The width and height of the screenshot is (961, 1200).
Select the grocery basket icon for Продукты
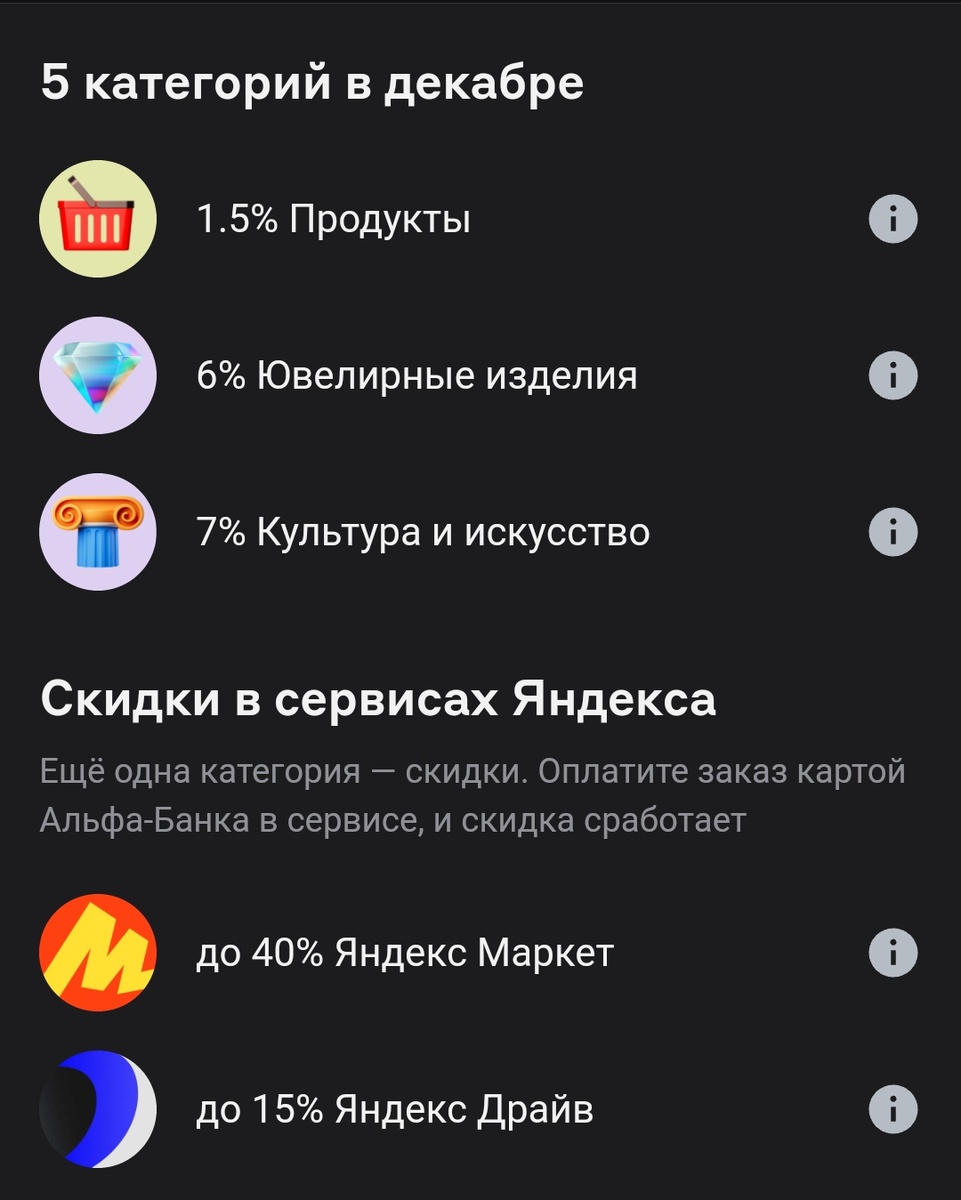(96, 219)
